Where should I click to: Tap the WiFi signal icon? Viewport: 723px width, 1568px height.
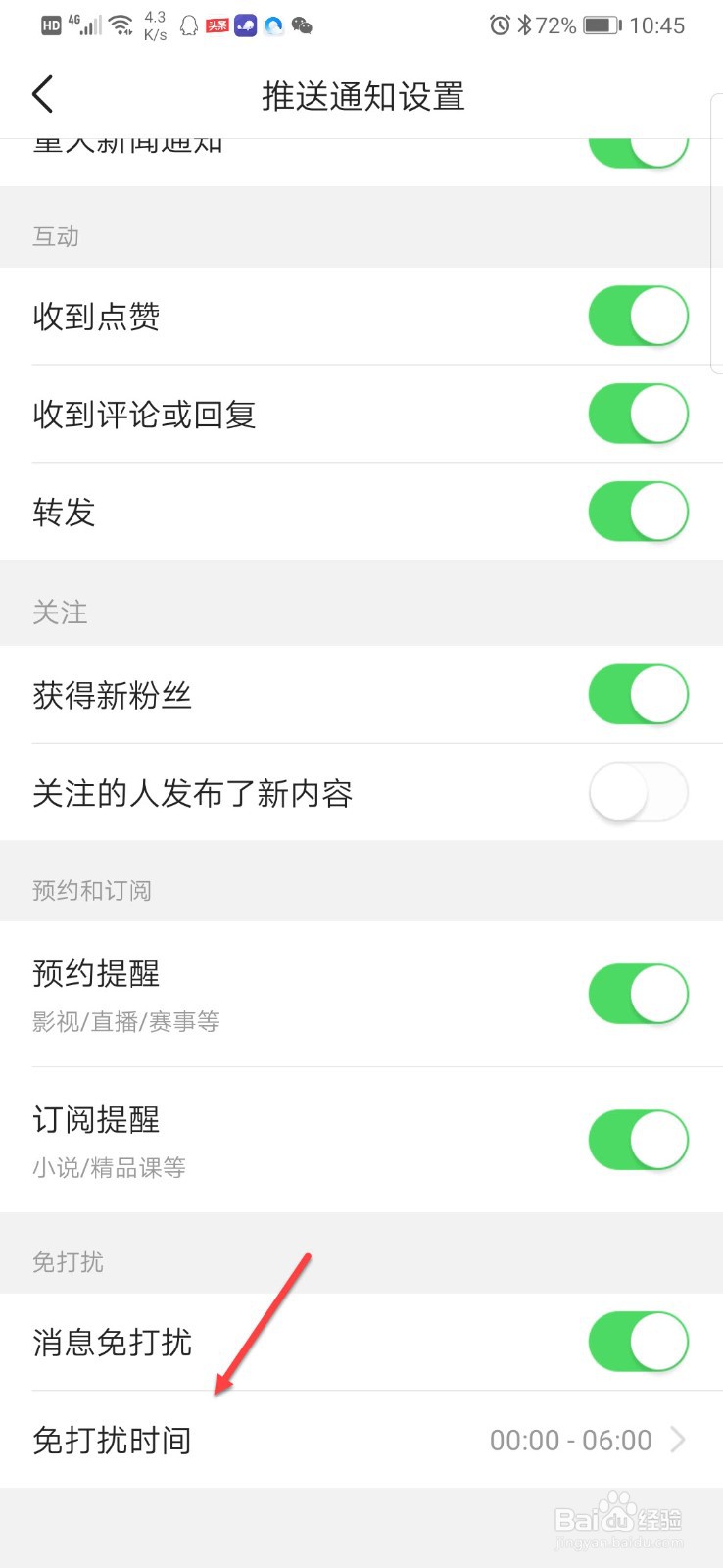click(121, 24)
